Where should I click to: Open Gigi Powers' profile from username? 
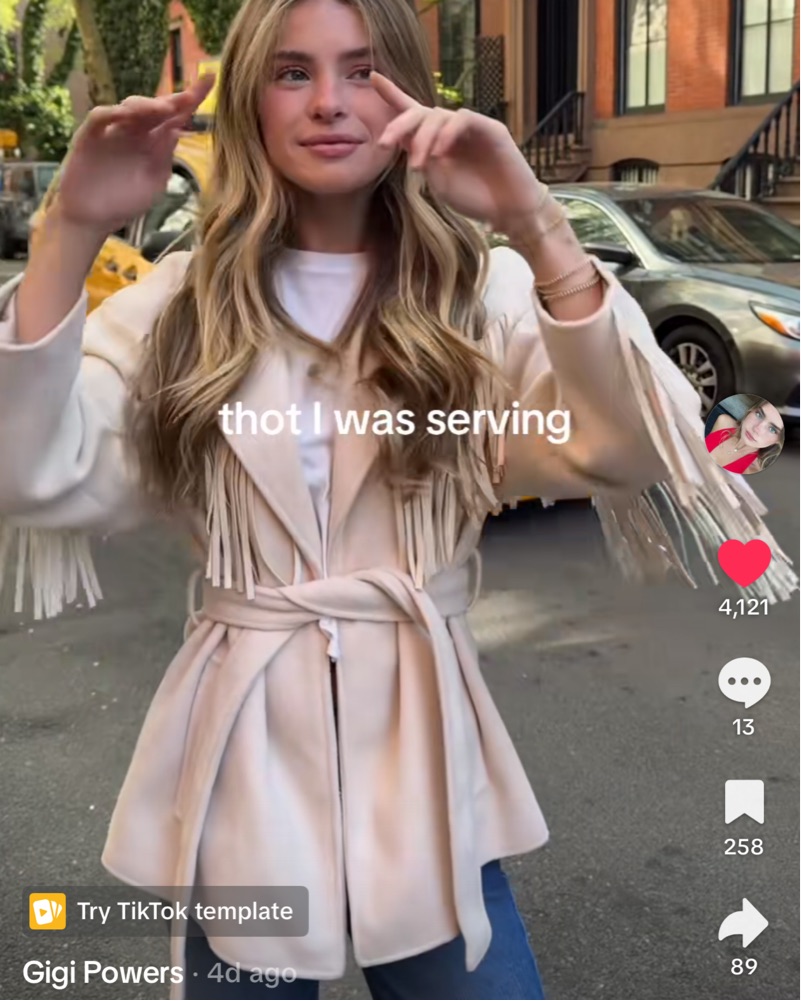[103, 972]
